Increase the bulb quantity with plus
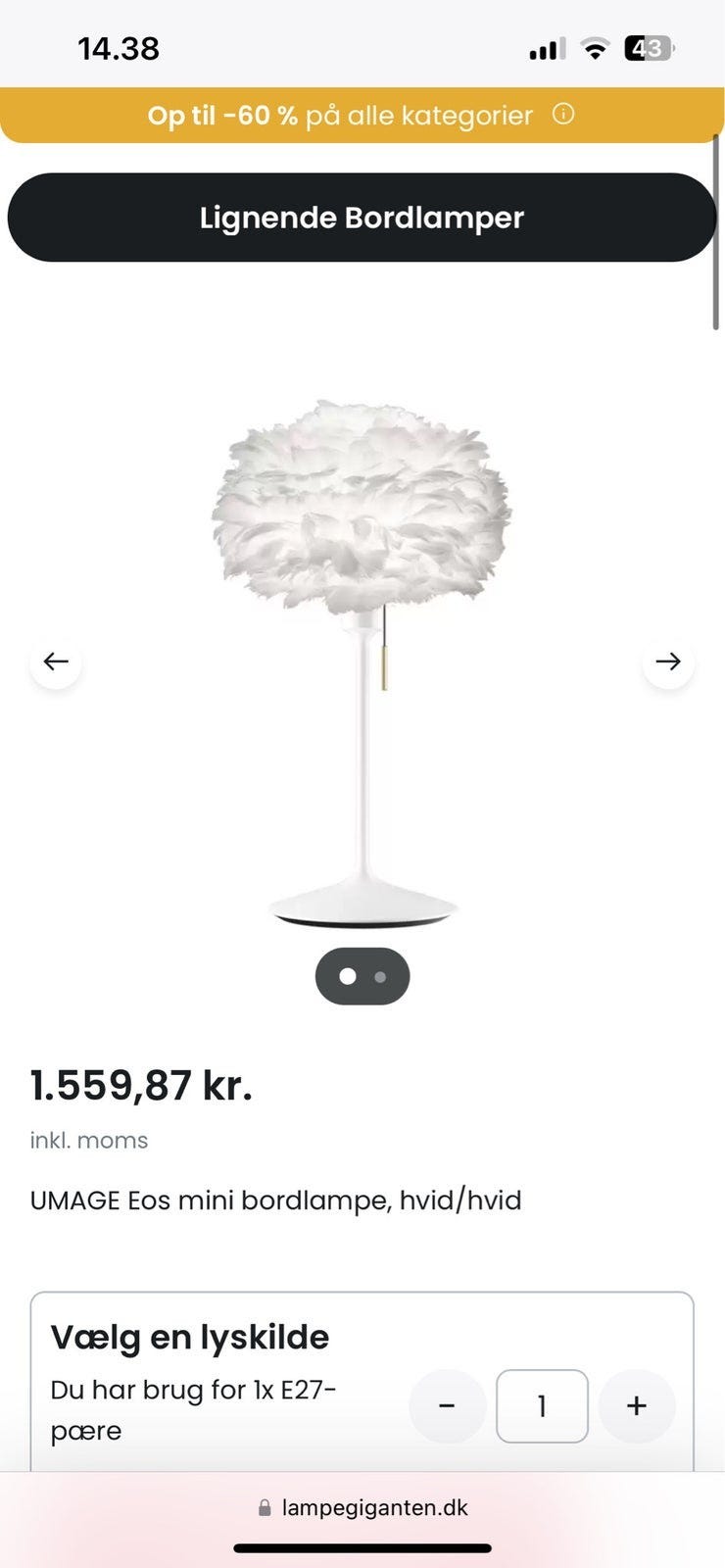Image resolution: width=725 pixels, height=1568 pixels. (x=637, y=1406)
